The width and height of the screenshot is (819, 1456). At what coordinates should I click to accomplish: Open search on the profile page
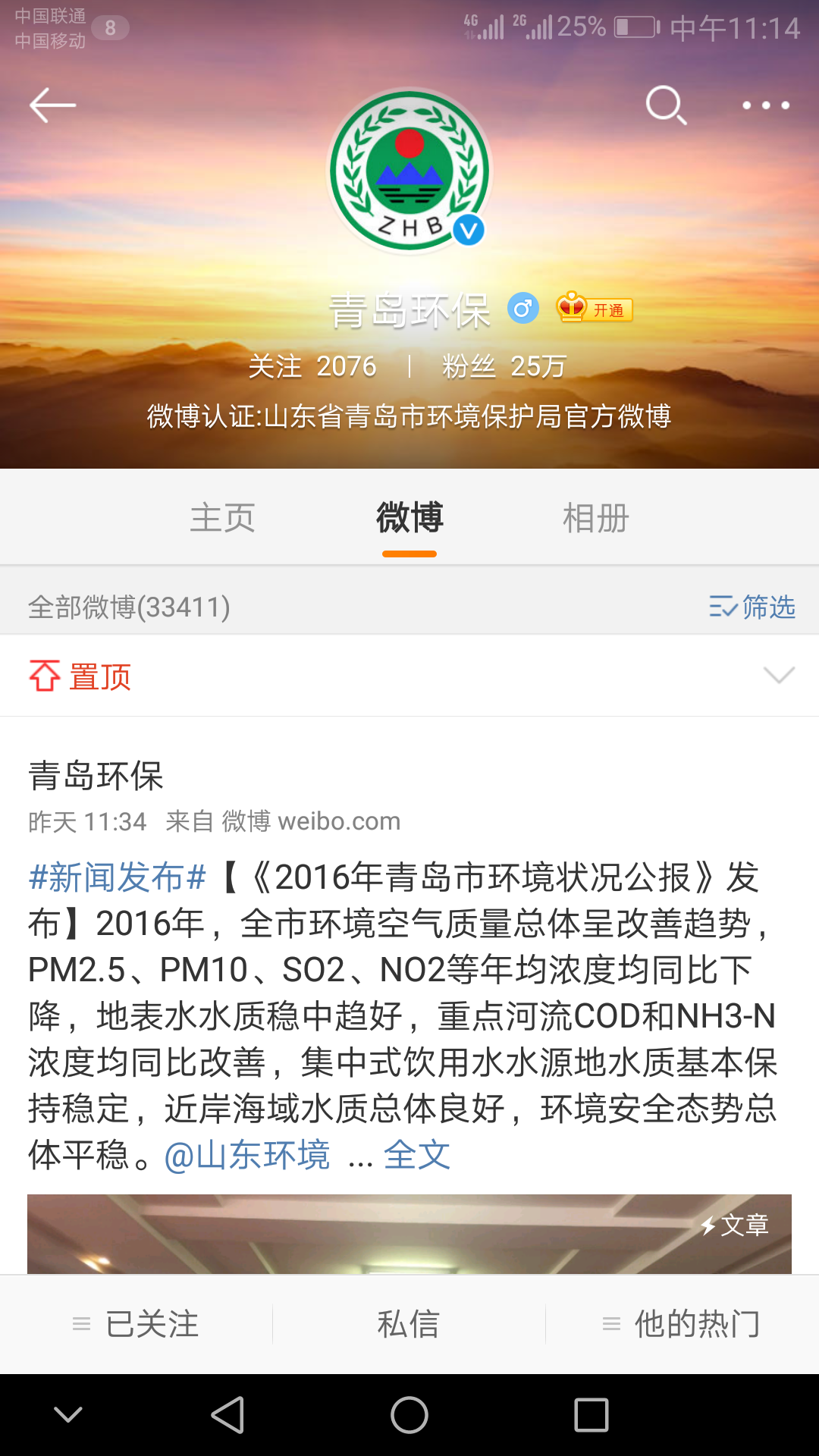666,105
